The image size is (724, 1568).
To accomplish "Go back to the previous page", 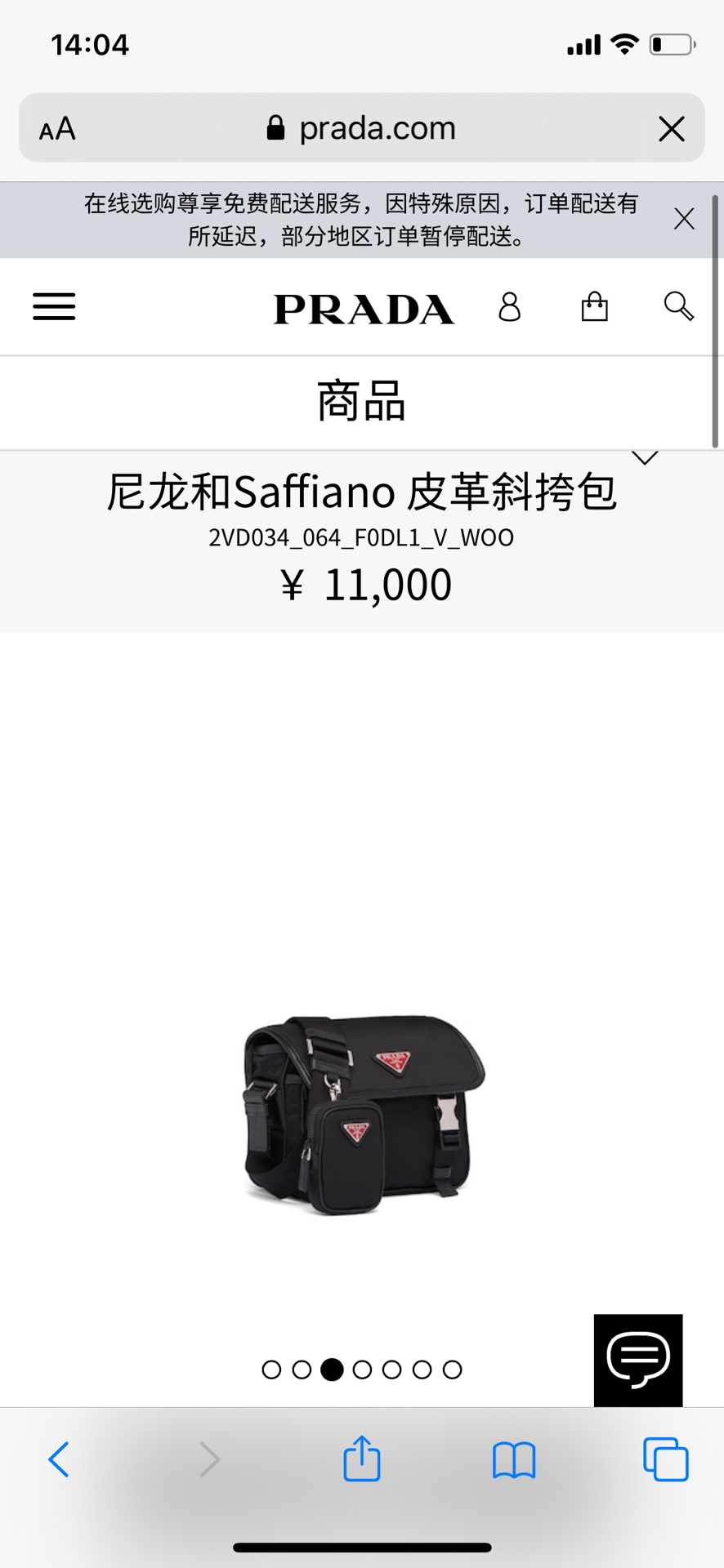I will click(59, 1459).
